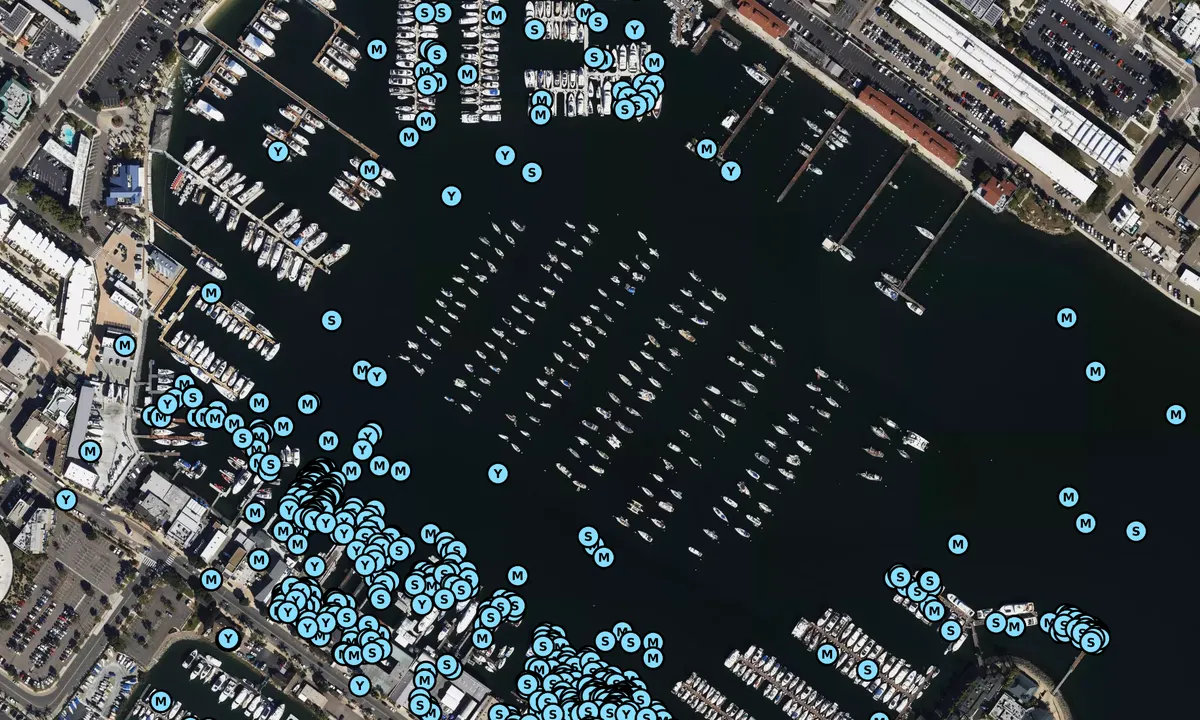Open the lone S marker in open water west of the moorings
The image size is (1200, 720).
point(331,320)
